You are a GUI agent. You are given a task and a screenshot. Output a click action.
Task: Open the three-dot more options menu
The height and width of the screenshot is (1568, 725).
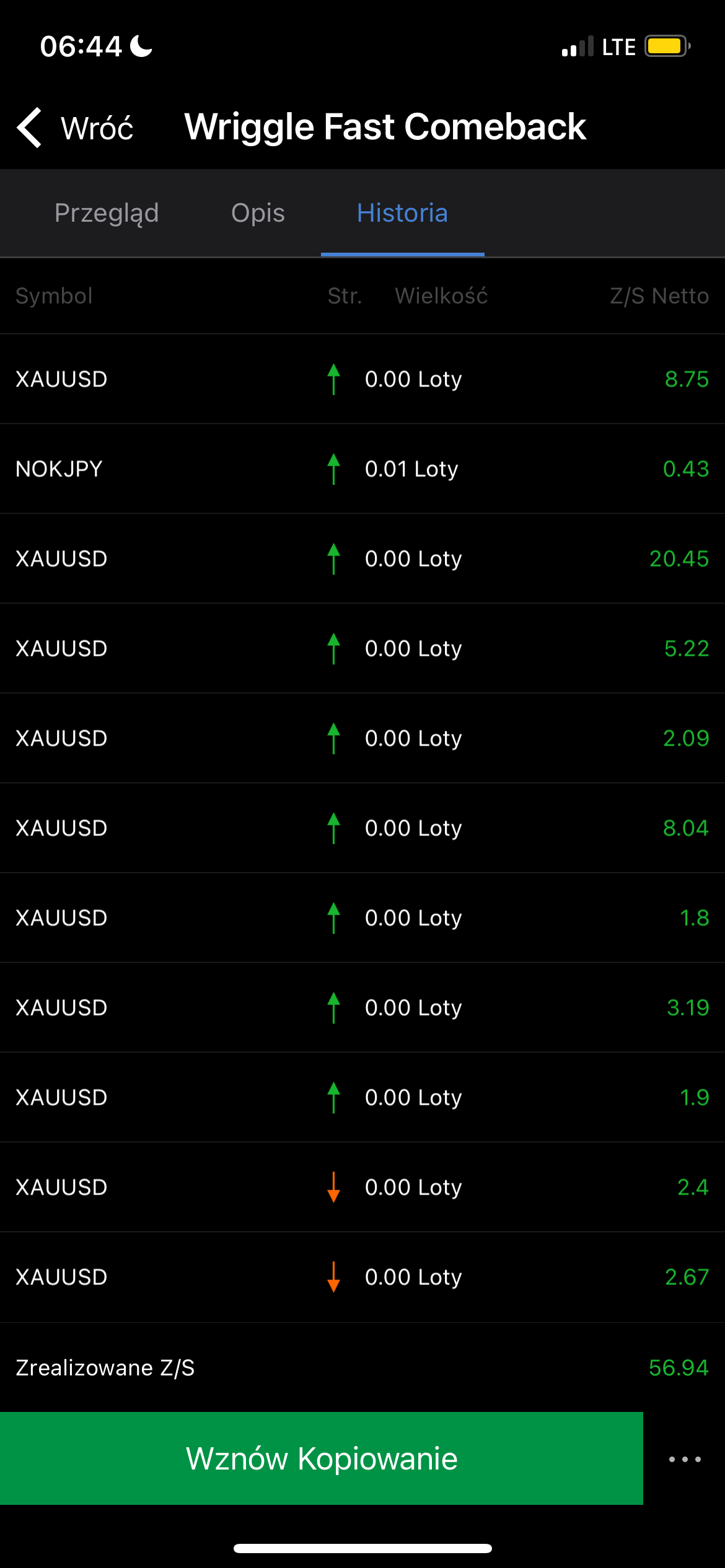click(x=685, y=1459)
